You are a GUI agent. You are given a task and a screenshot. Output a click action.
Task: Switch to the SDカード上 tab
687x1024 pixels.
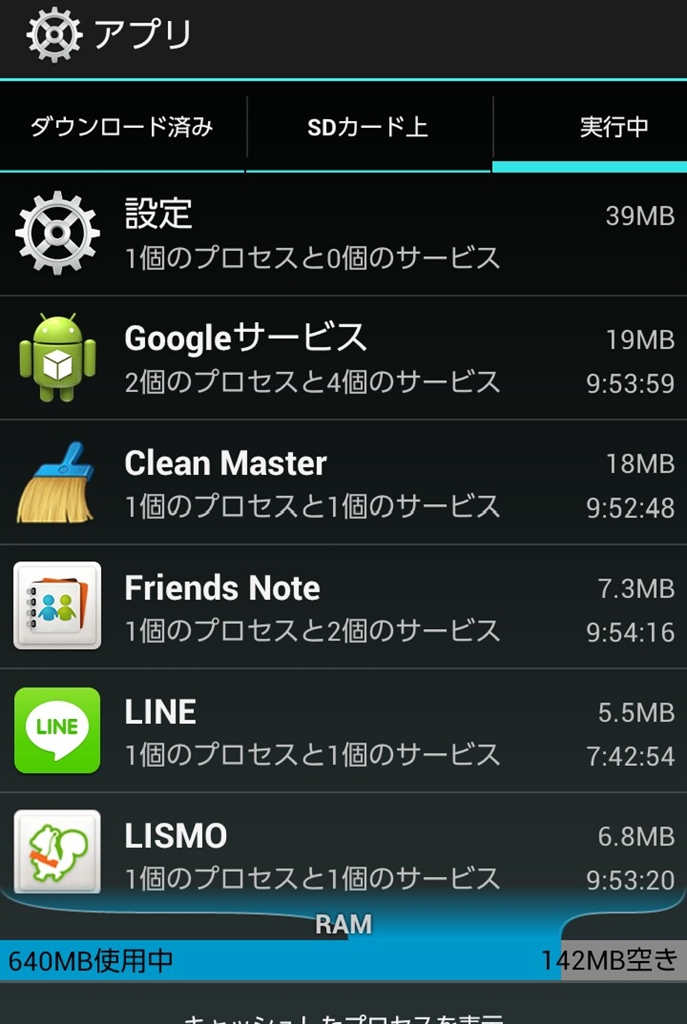(368, 128)
